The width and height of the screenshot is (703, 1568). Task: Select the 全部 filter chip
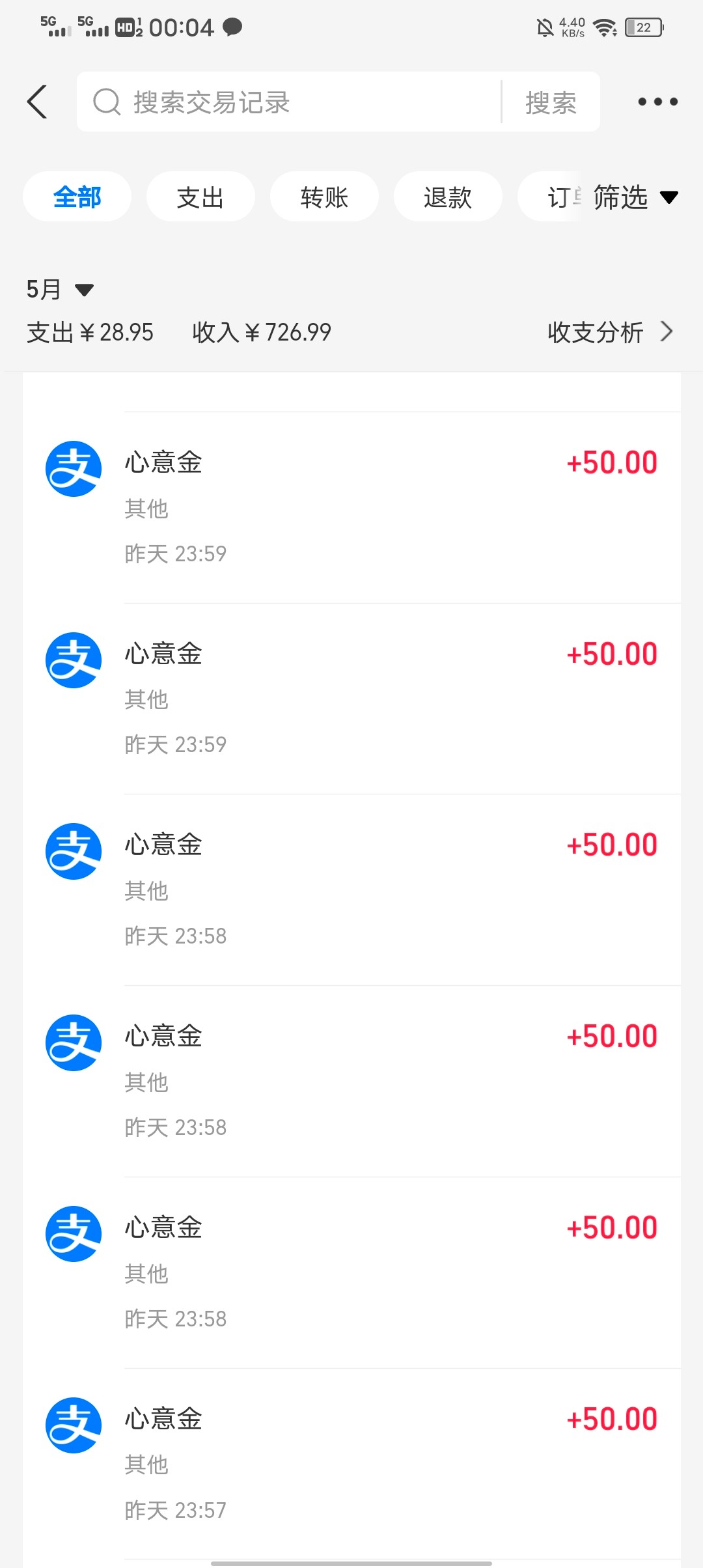click(77, 197)
